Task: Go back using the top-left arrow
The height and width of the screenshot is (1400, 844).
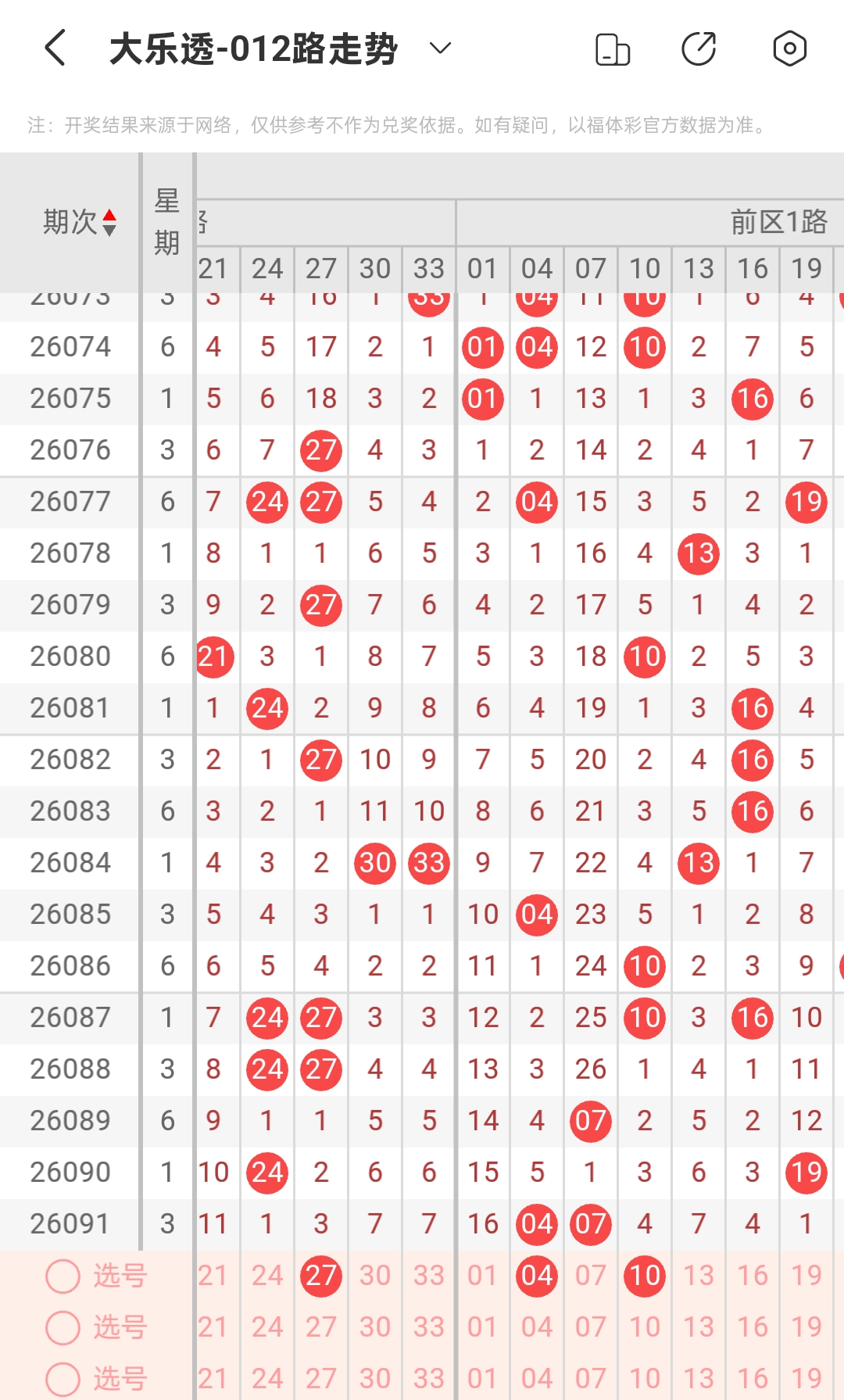Action: coord(55,48)
